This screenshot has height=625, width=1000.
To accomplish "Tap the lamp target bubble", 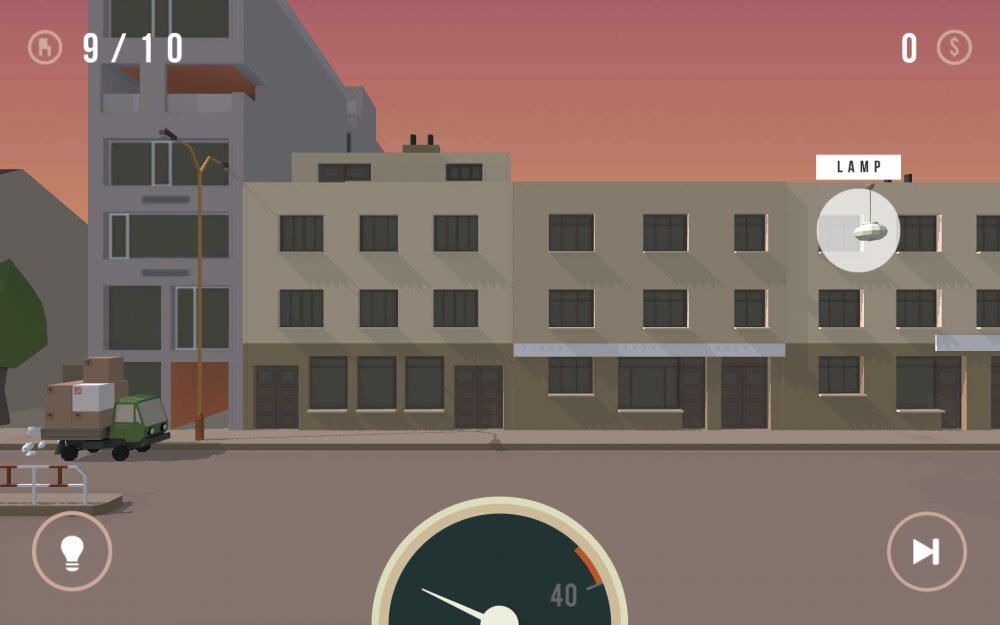I will [858, 230].
